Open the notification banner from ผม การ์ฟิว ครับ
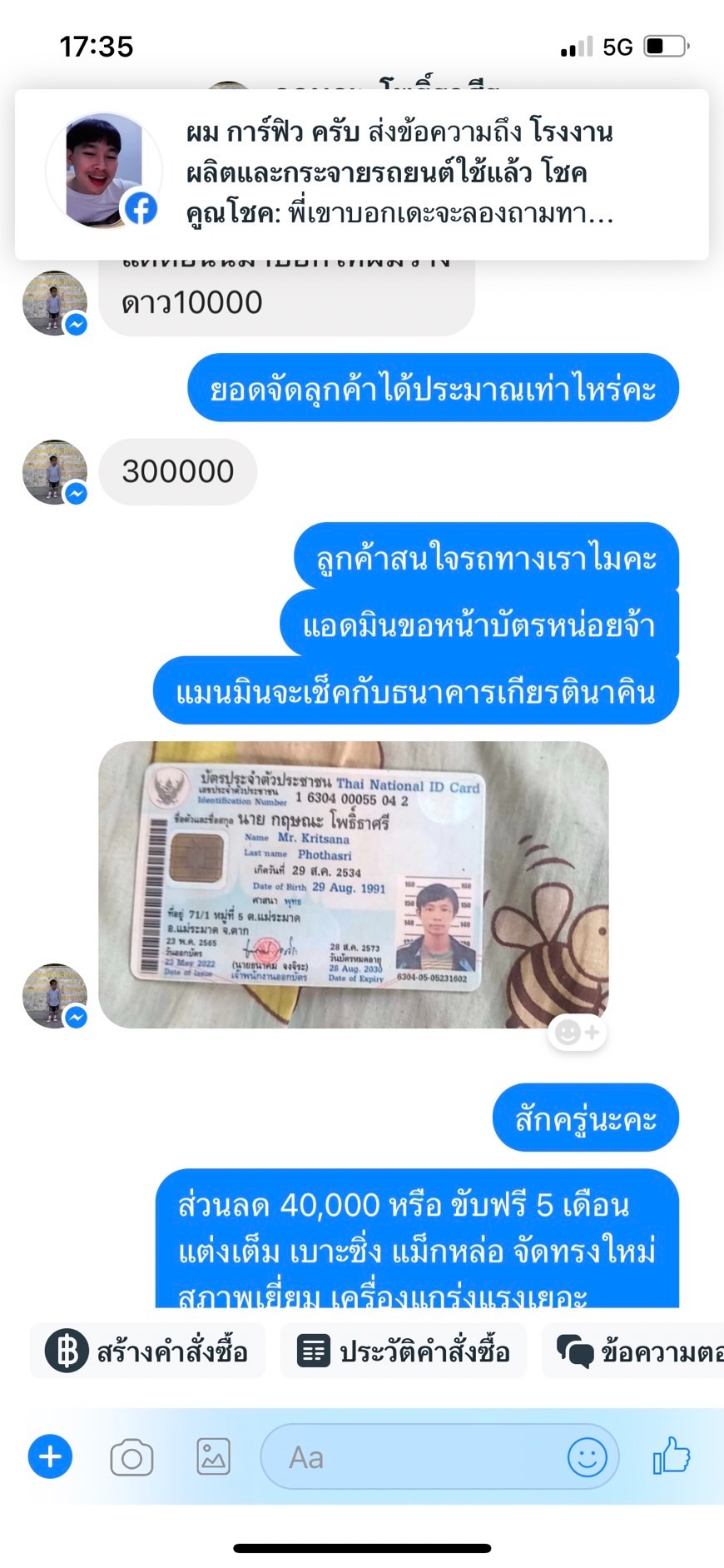This screenshot has width=724, height=1568. (x=362, y=173)
